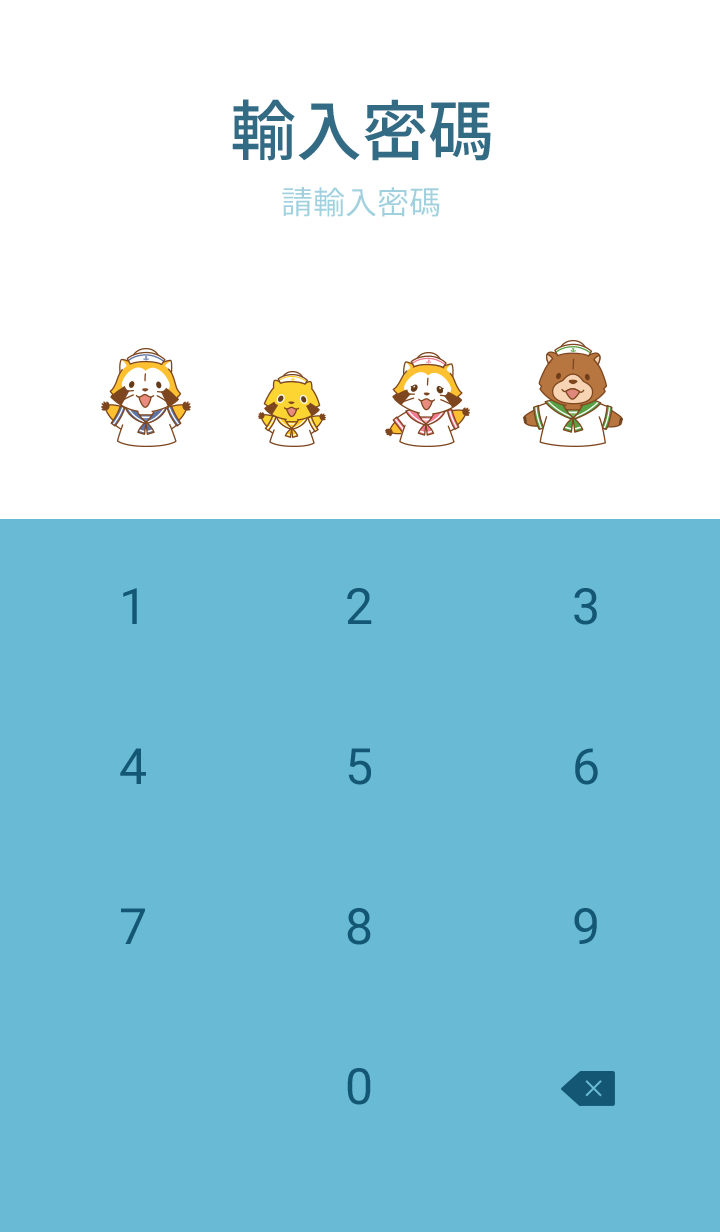
Task: Tap the 4 key
Action: click(x=133, y=767)
